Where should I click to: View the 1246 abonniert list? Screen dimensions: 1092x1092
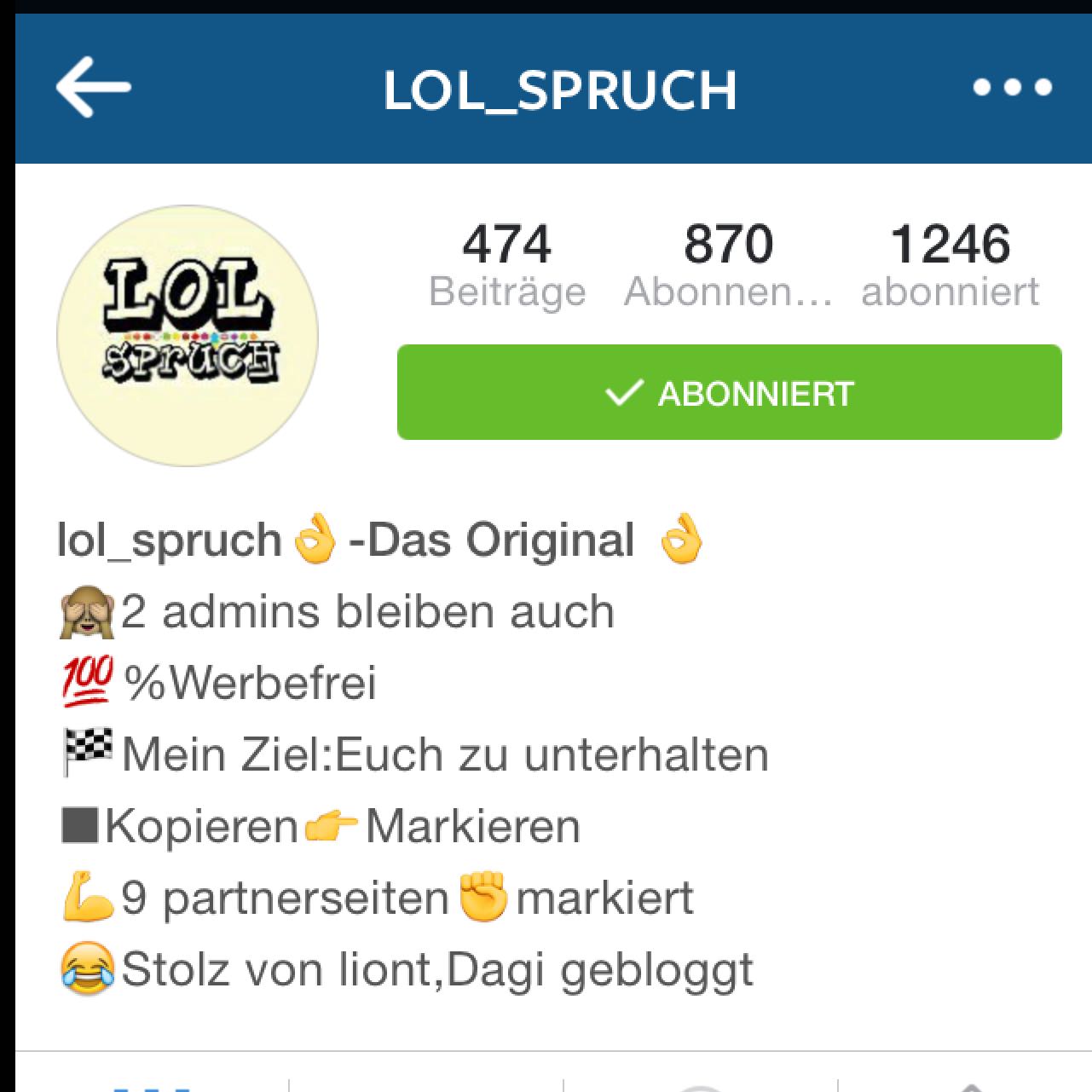[950, 265]
